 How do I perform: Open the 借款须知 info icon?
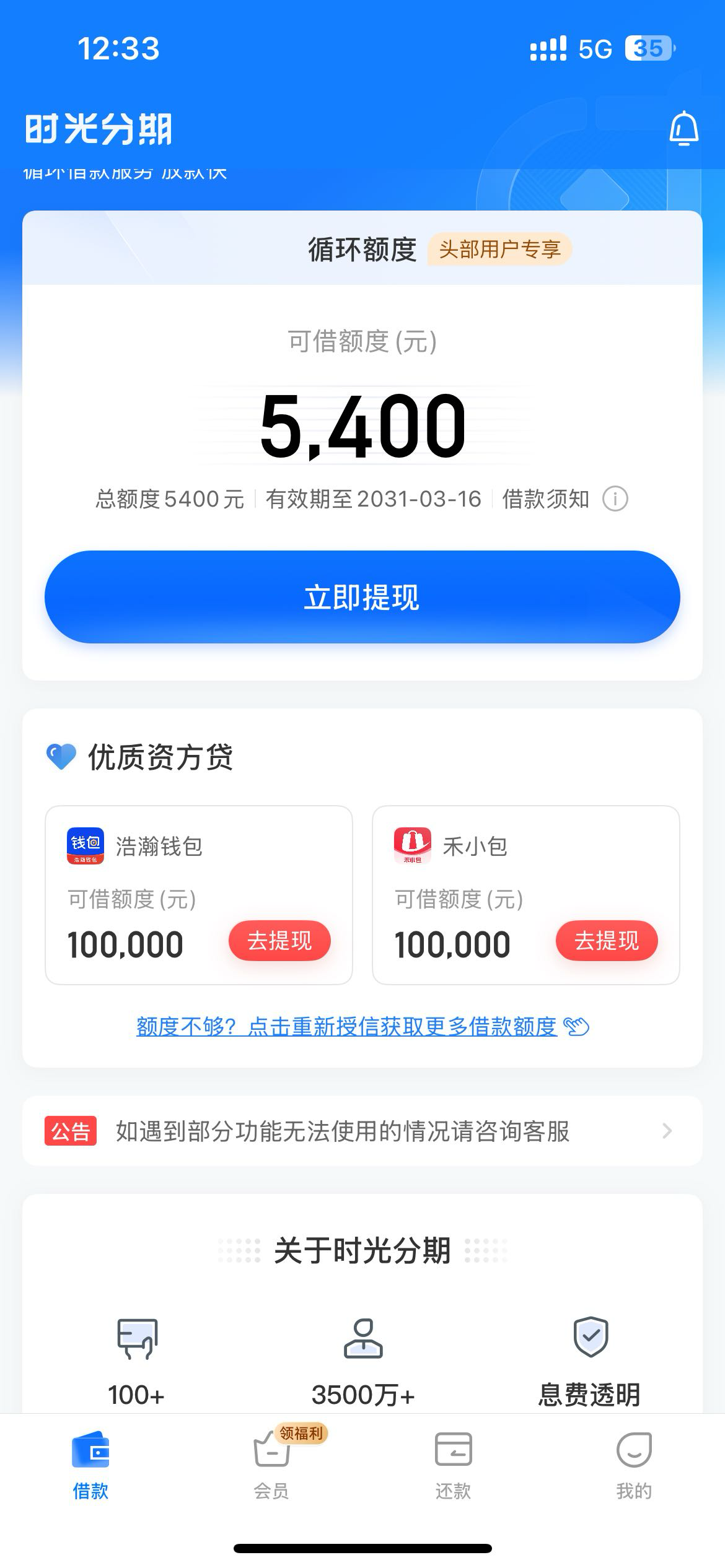click(x=615, y=499)
